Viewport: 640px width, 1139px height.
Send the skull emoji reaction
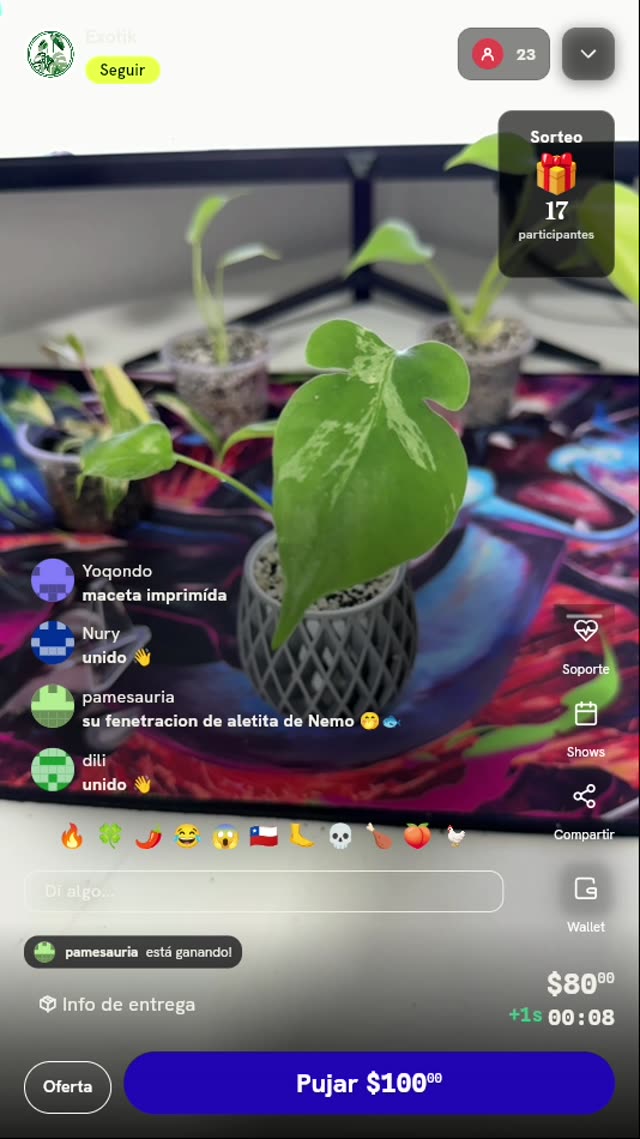(x=340, y=836)
